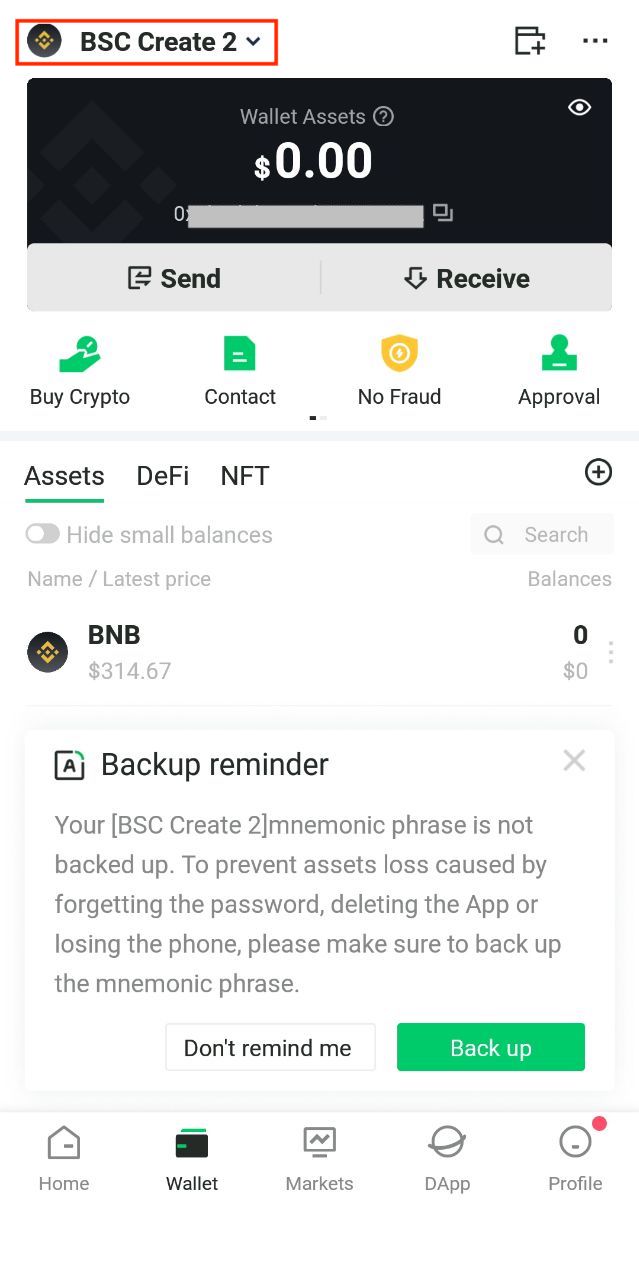639x1280 pixels.
Task: Switch to the NFT tab
Action: coord(245,476)
